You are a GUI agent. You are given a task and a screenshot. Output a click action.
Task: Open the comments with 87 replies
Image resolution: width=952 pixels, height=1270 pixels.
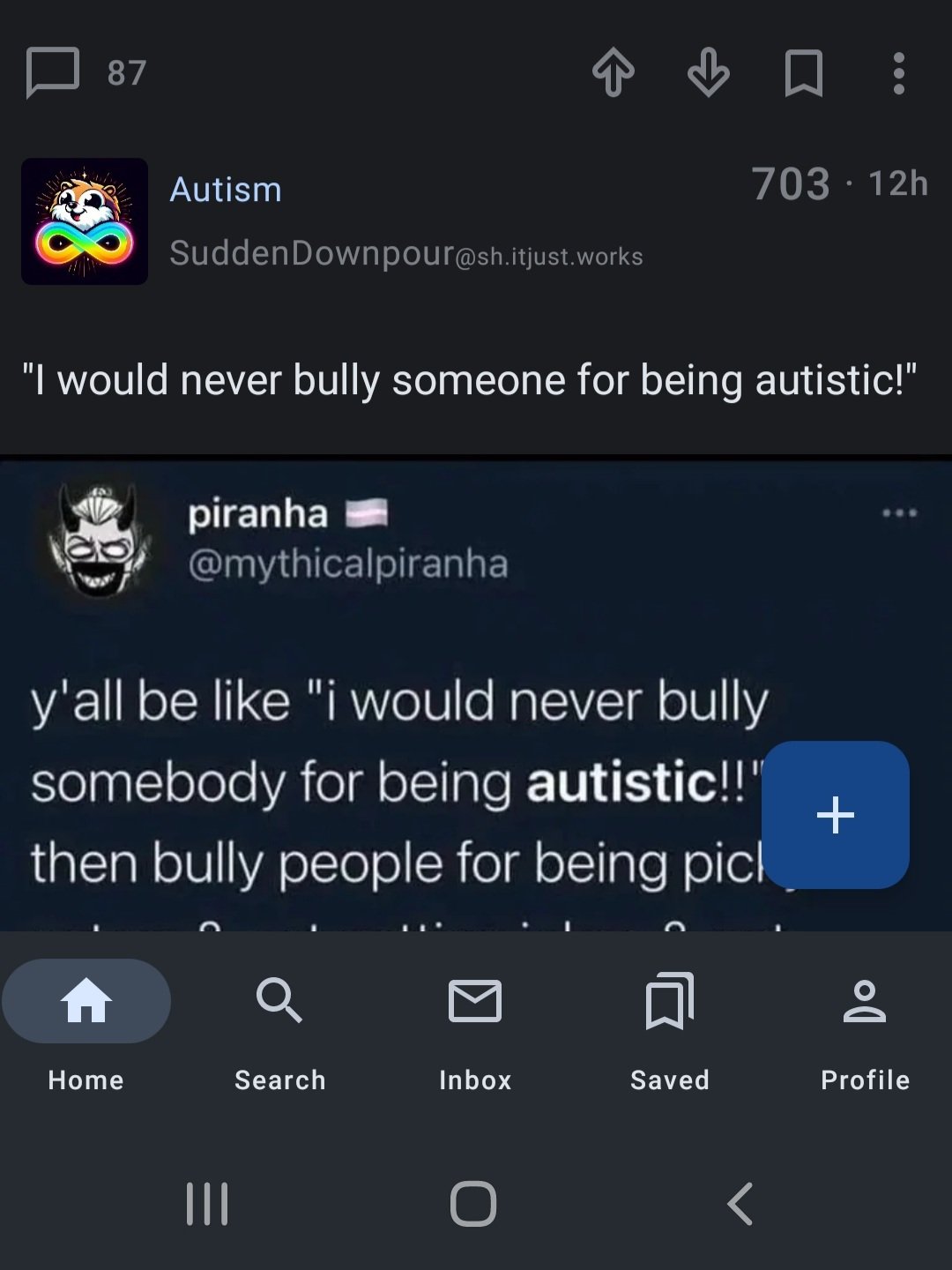pyautogui.click(x=86, y=73)
